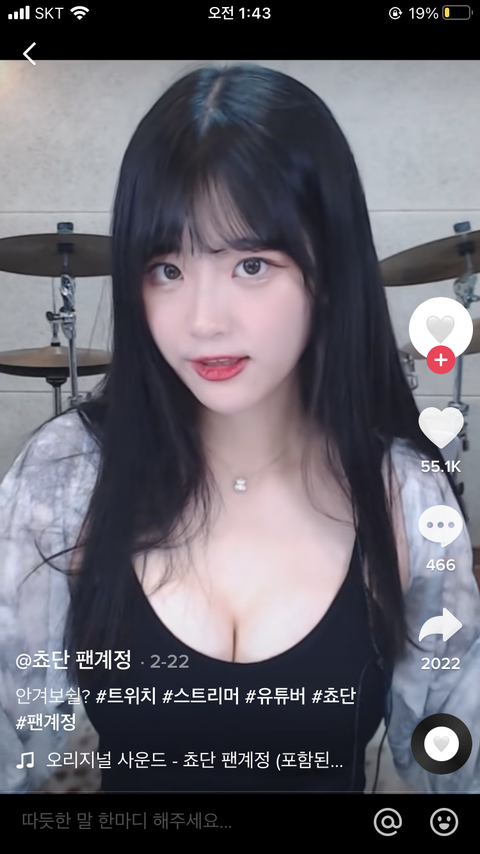
Task: Open the #스트리머 hashtag
Action: 201,696
